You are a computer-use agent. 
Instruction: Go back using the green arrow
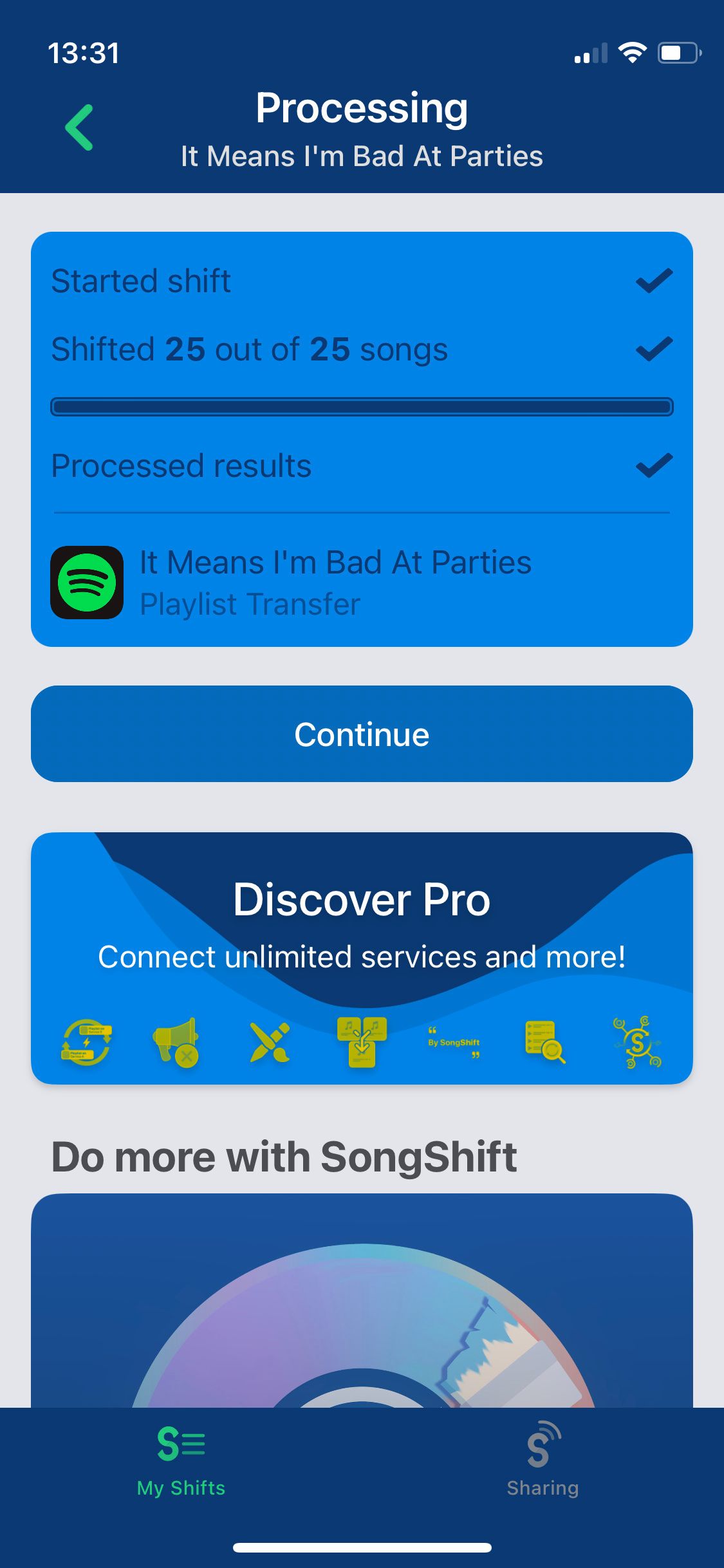tap(80, 127)
